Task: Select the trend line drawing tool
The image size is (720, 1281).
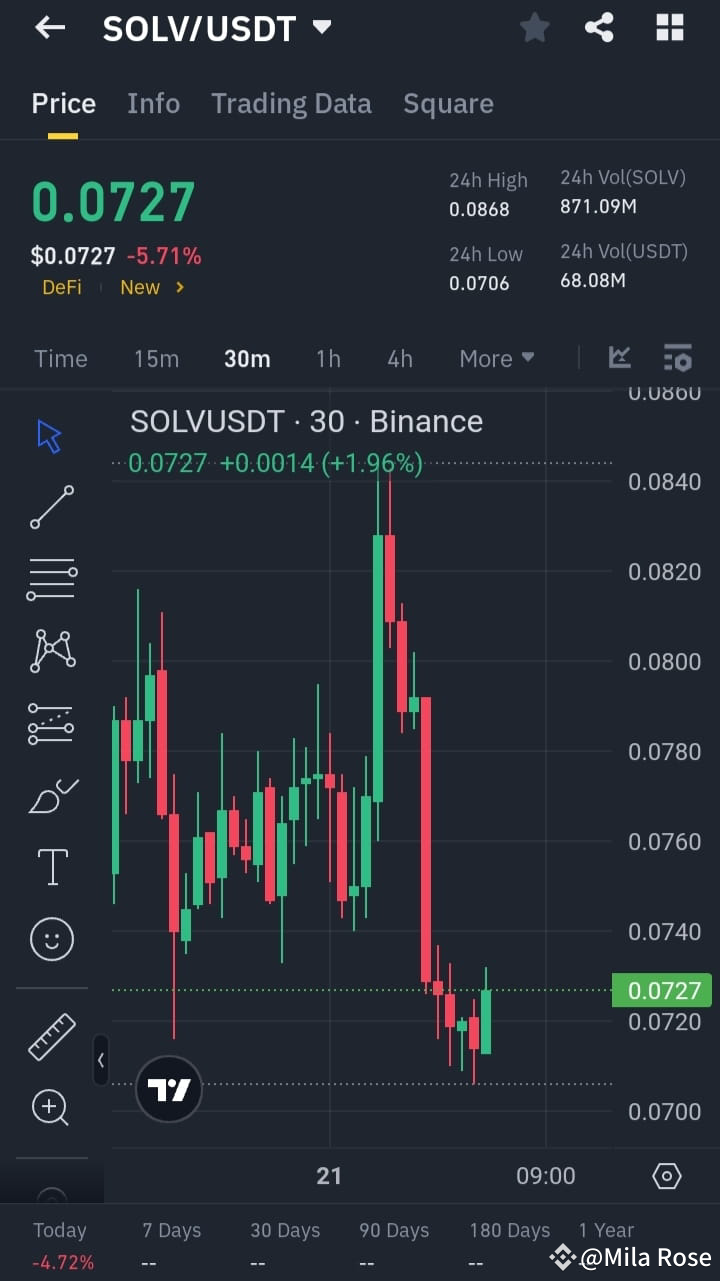Action: [x=51, y=507]
